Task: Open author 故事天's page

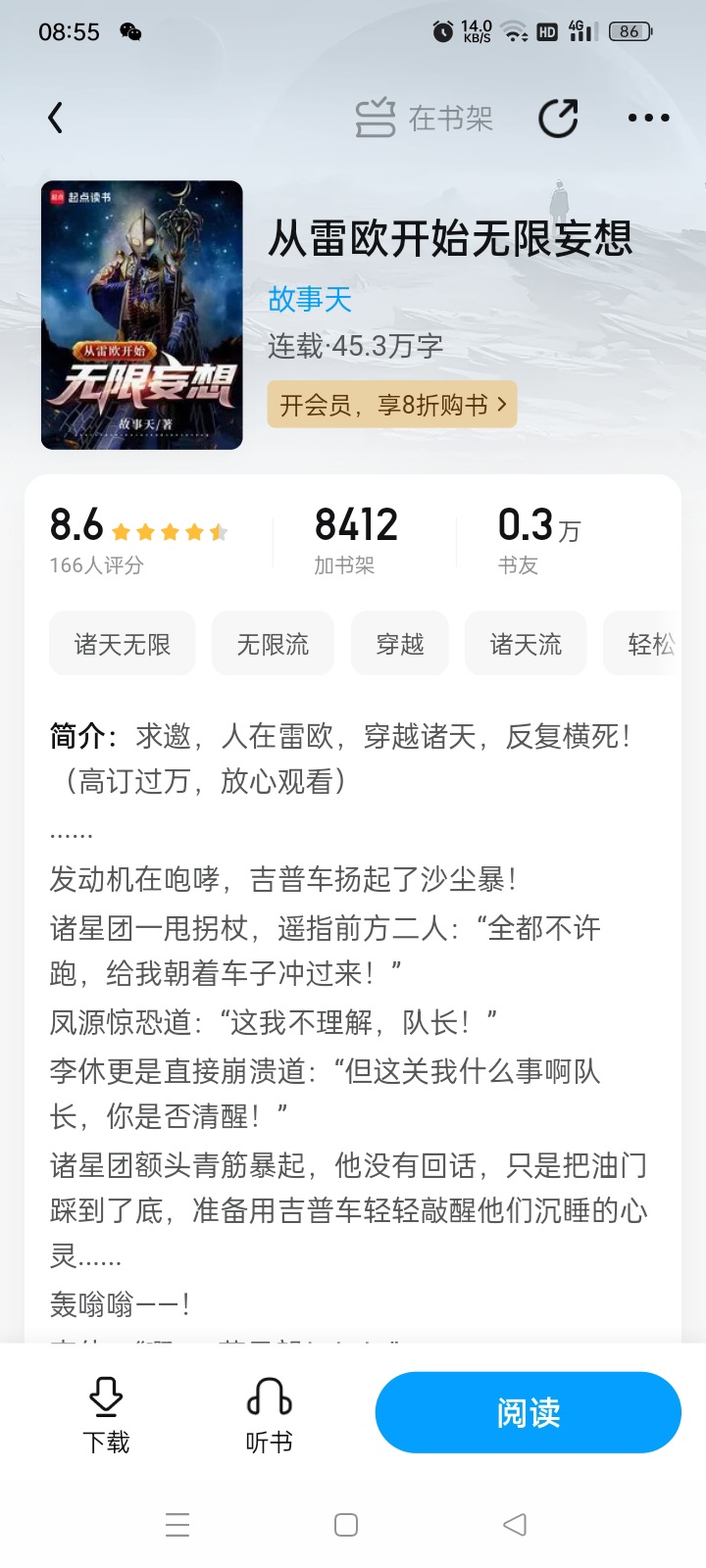Action: click(x=310, y=299)
